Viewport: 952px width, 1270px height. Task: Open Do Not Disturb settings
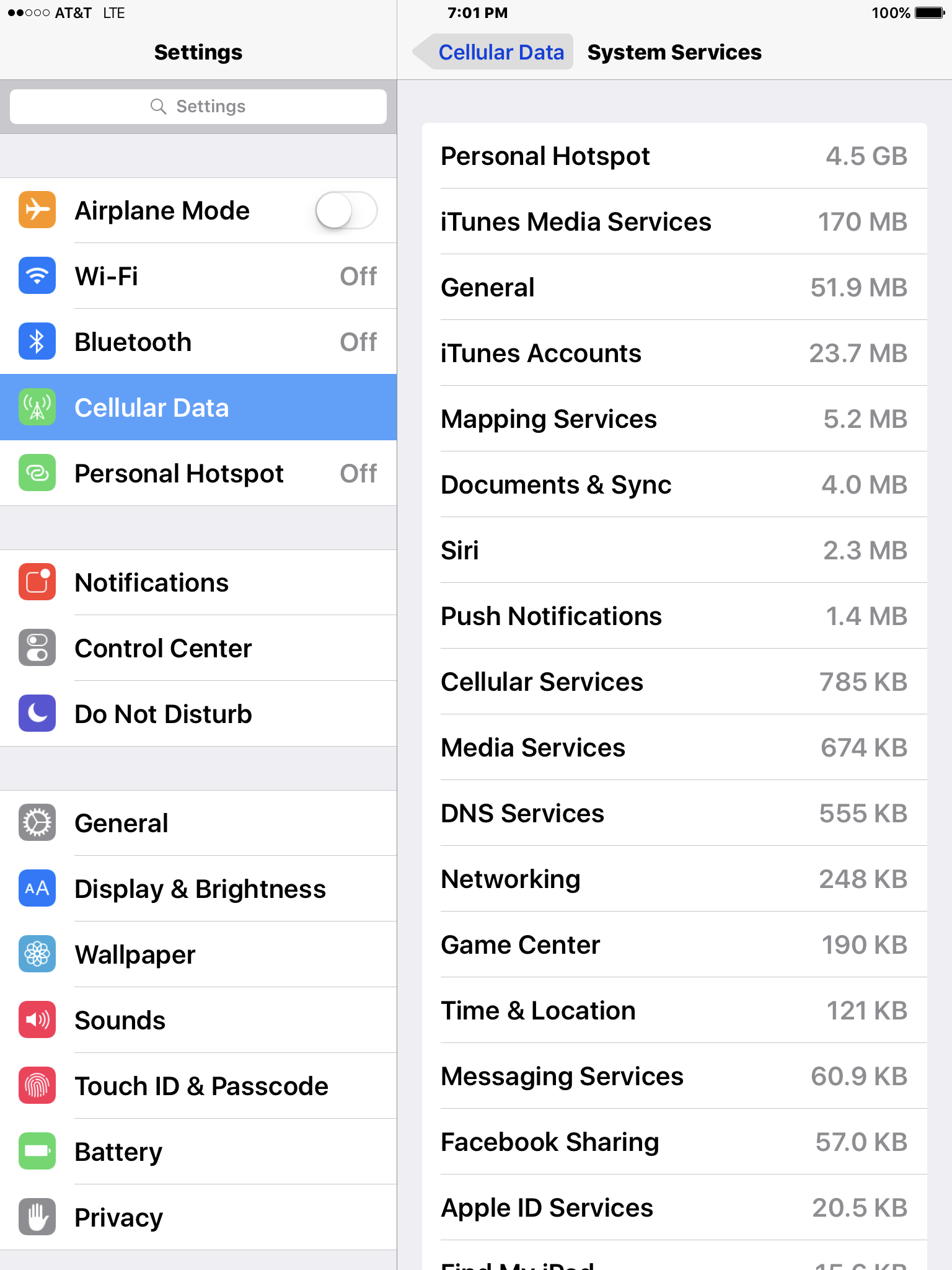click(x=198, y=714)
